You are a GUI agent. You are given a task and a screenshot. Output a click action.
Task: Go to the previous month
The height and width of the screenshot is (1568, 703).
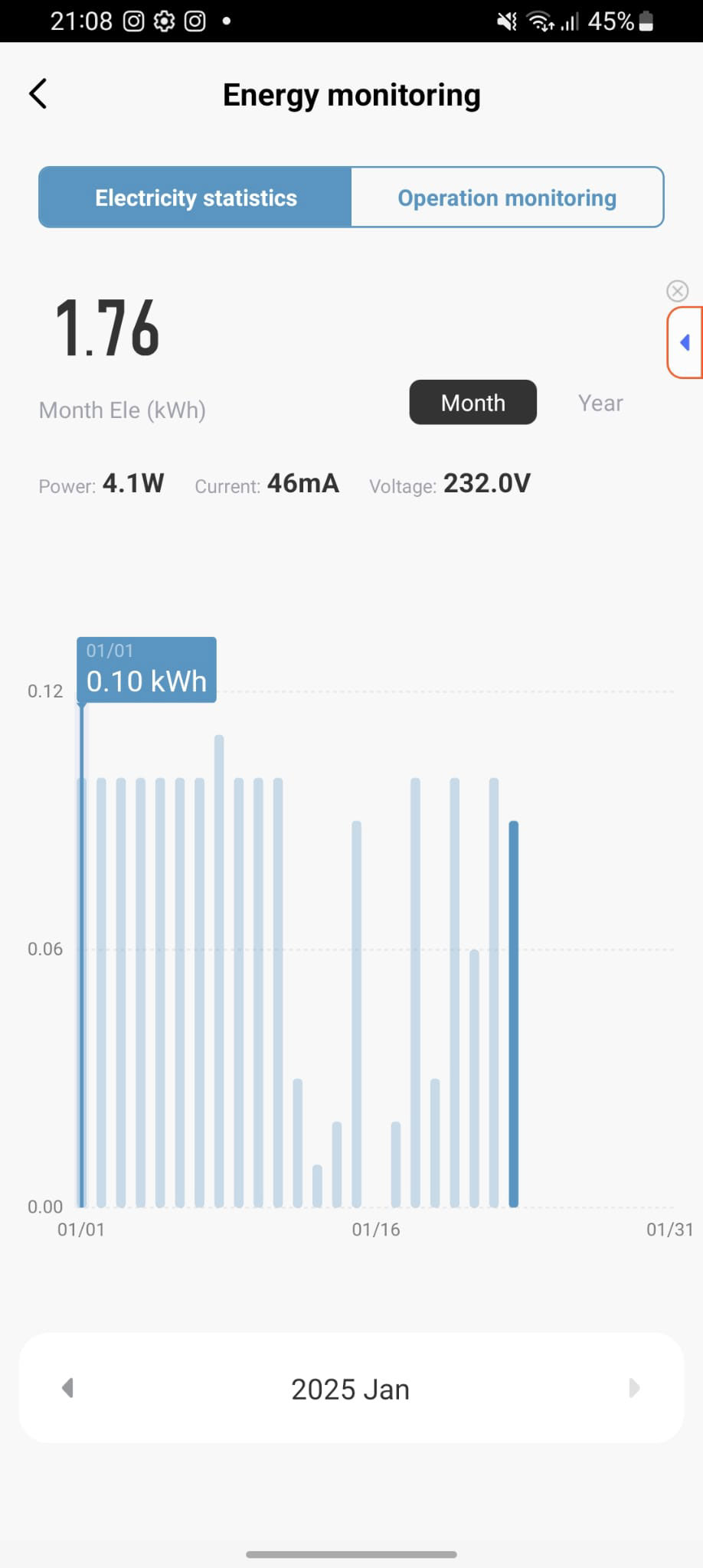pyautogui.click(x=68, y=1388)
